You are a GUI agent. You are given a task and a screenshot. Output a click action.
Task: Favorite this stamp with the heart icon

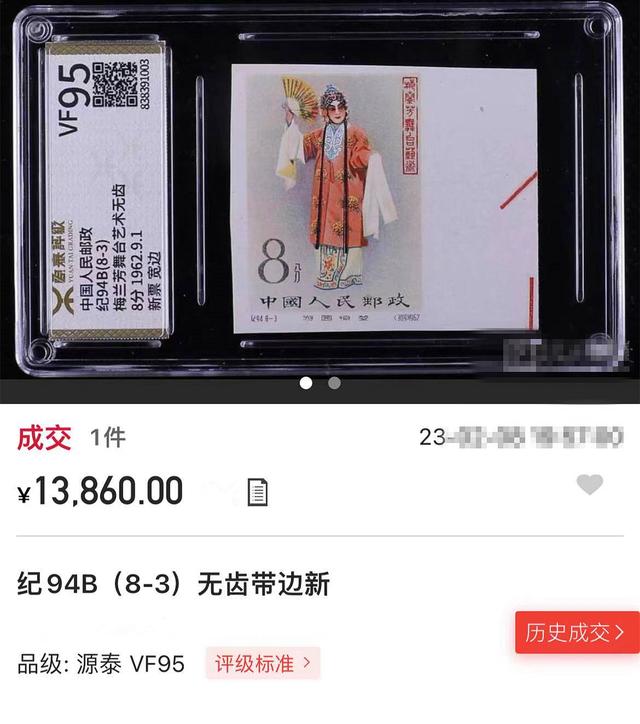[x=590, y=485]
